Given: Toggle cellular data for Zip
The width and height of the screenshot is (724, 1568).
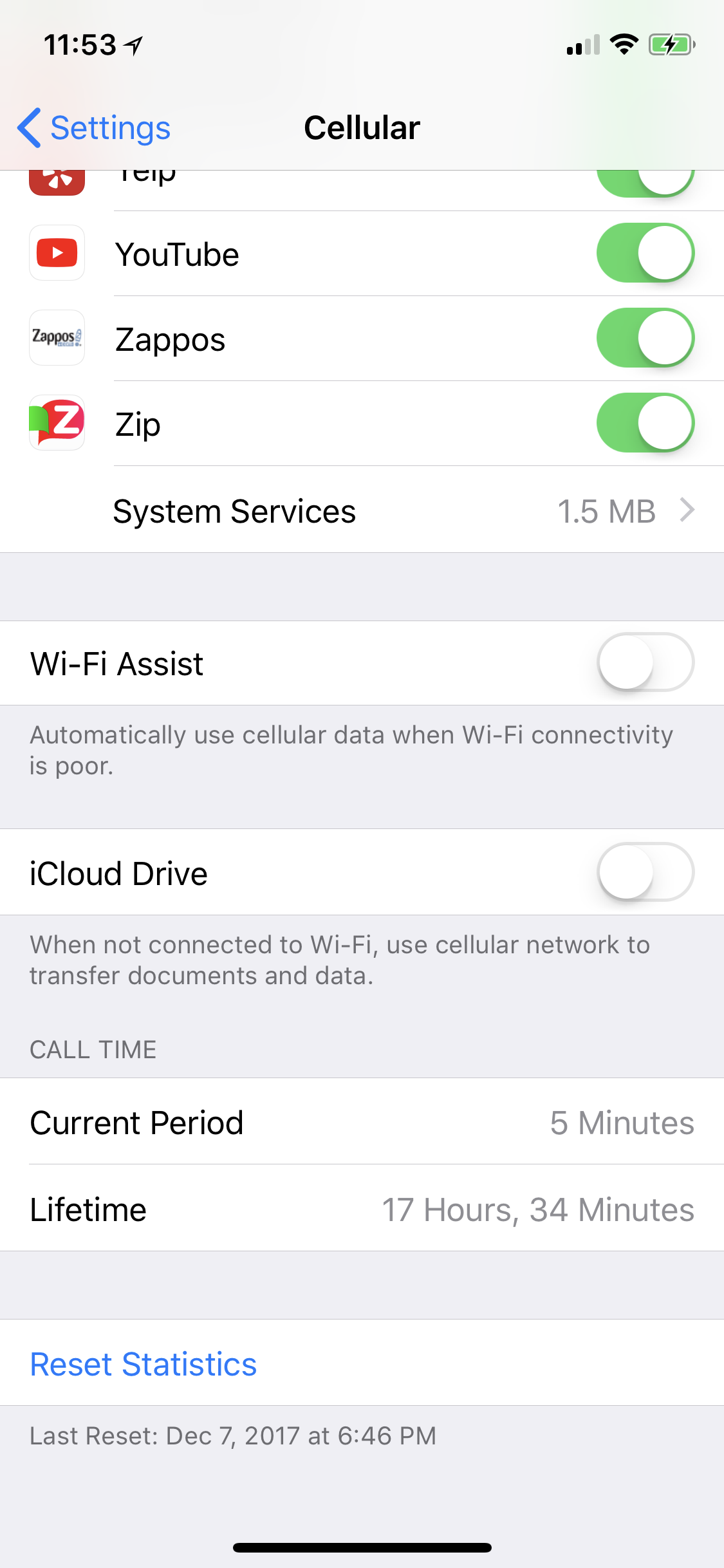Looking at the screenshot, I should (x=645, y=423).
